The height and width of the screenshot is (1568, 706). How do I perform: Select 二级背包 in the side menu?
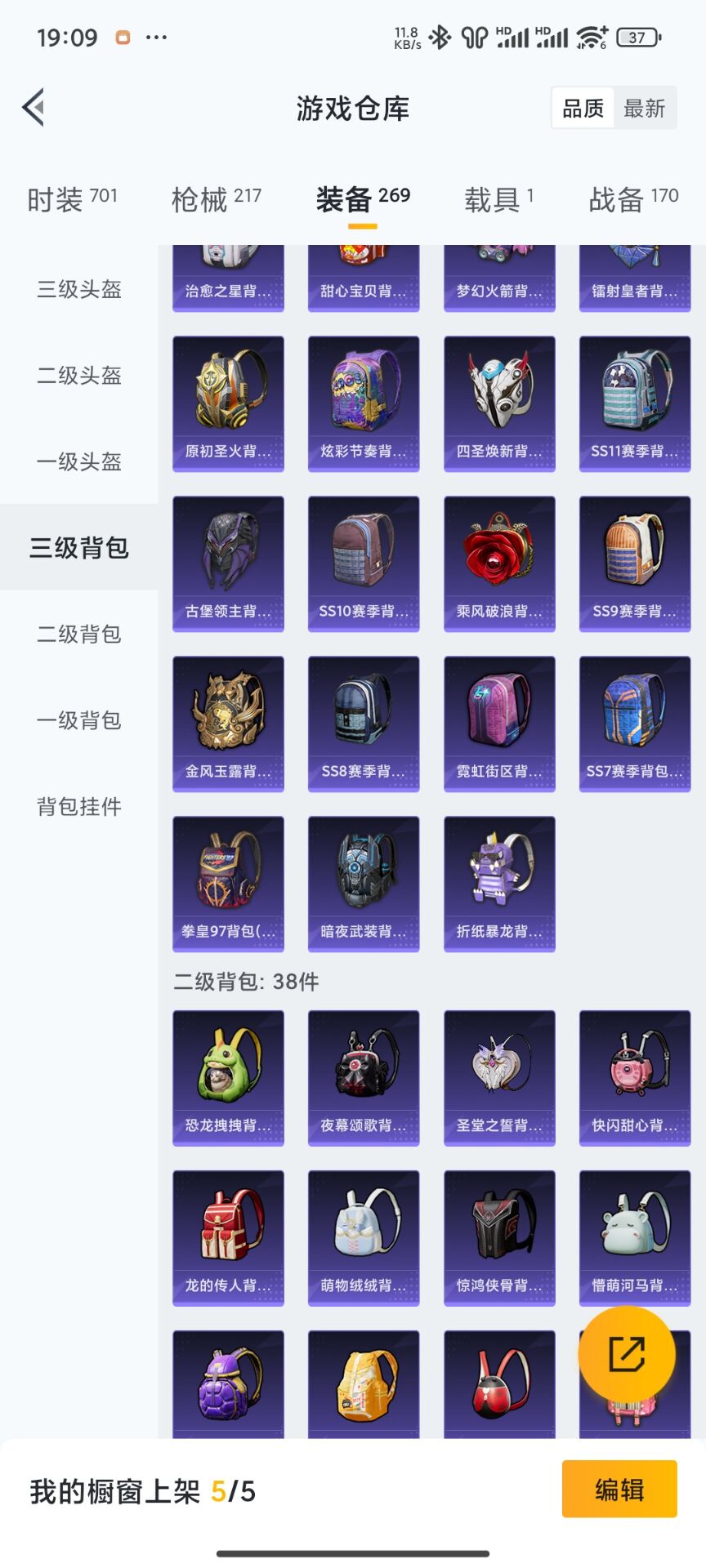[x=79, y=634]
